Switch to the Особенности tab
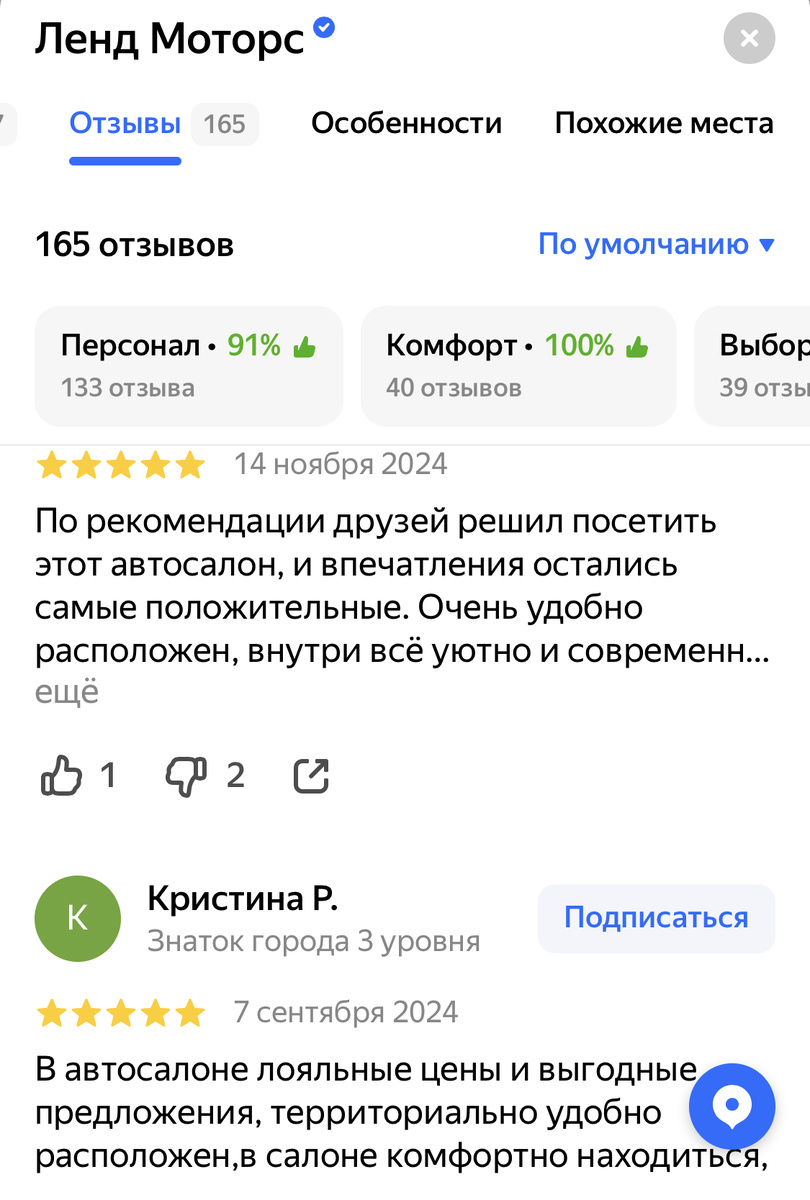 [406, 122]
